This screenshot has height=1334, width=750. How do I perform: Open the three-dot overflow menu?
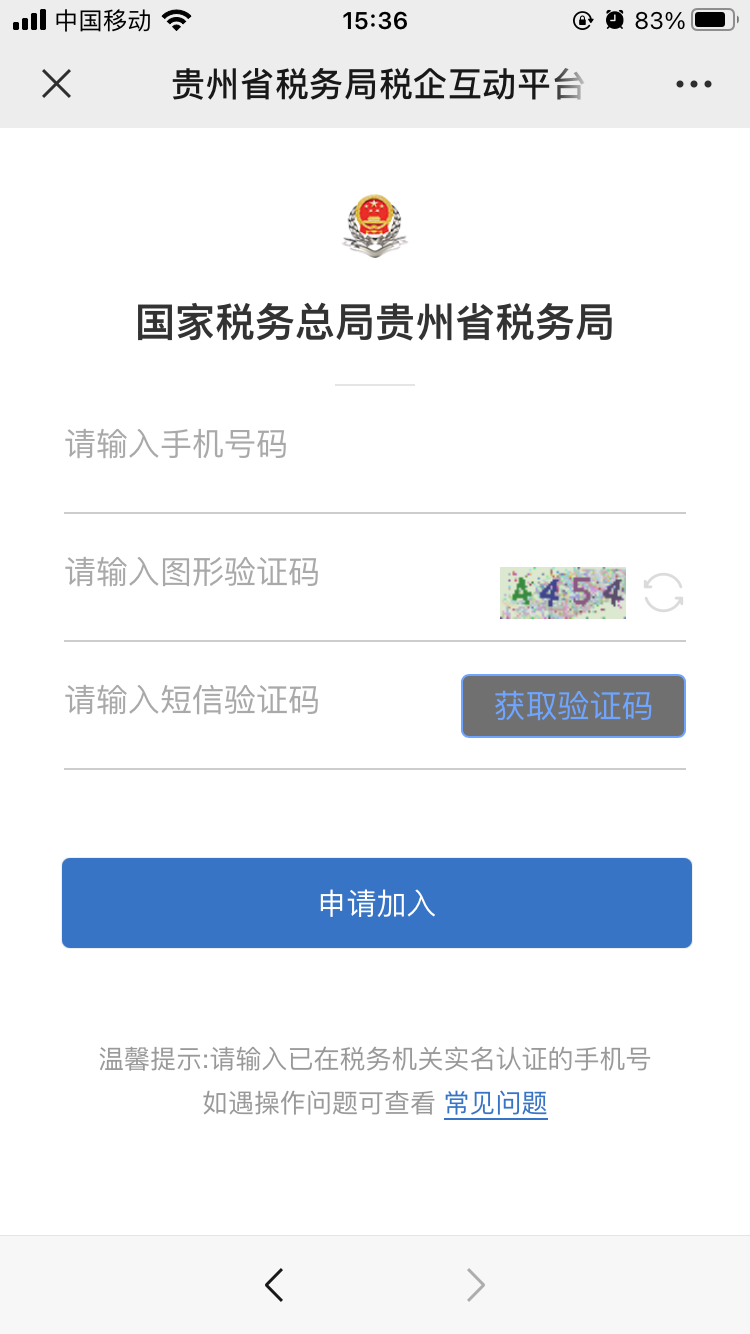[x=693, y=85]
